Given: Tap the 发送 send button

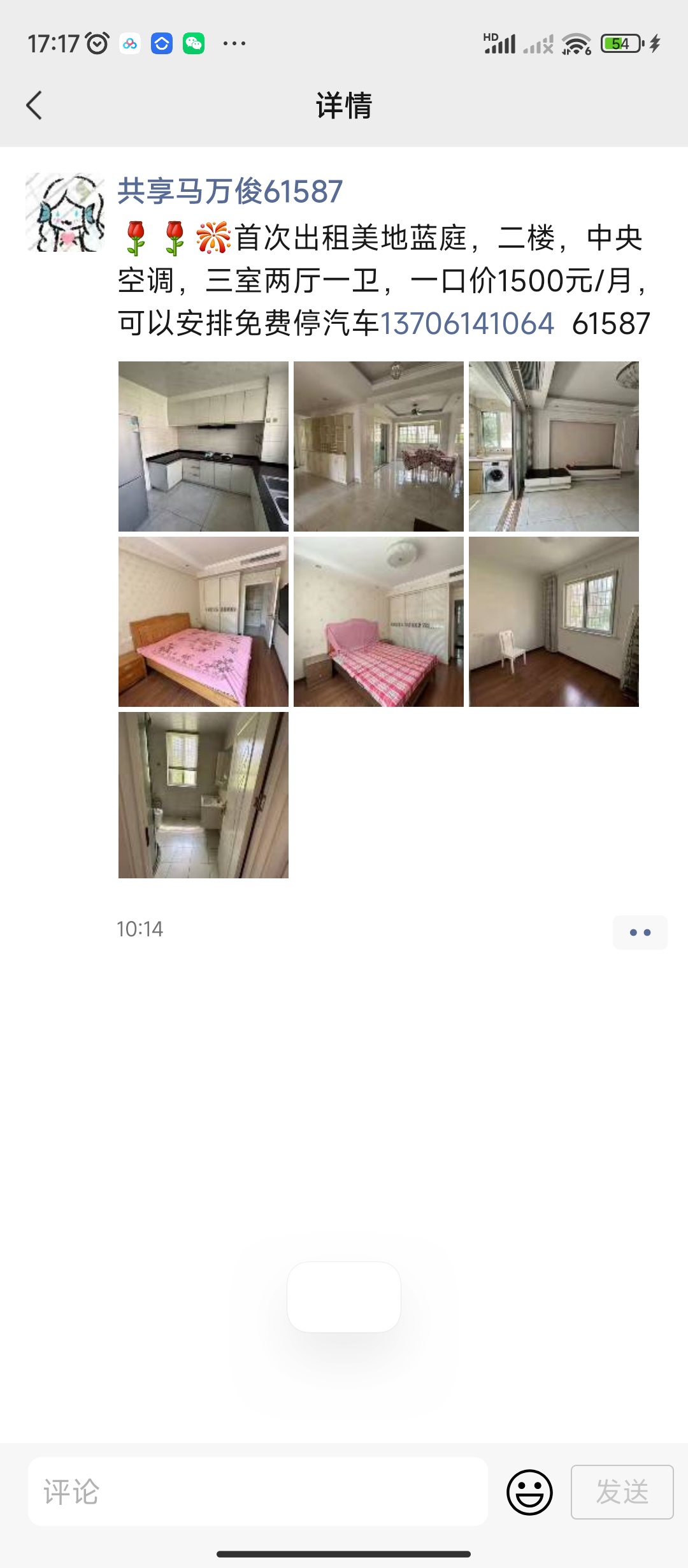Looking at the screenshot, I should (x=622, y=1492).
